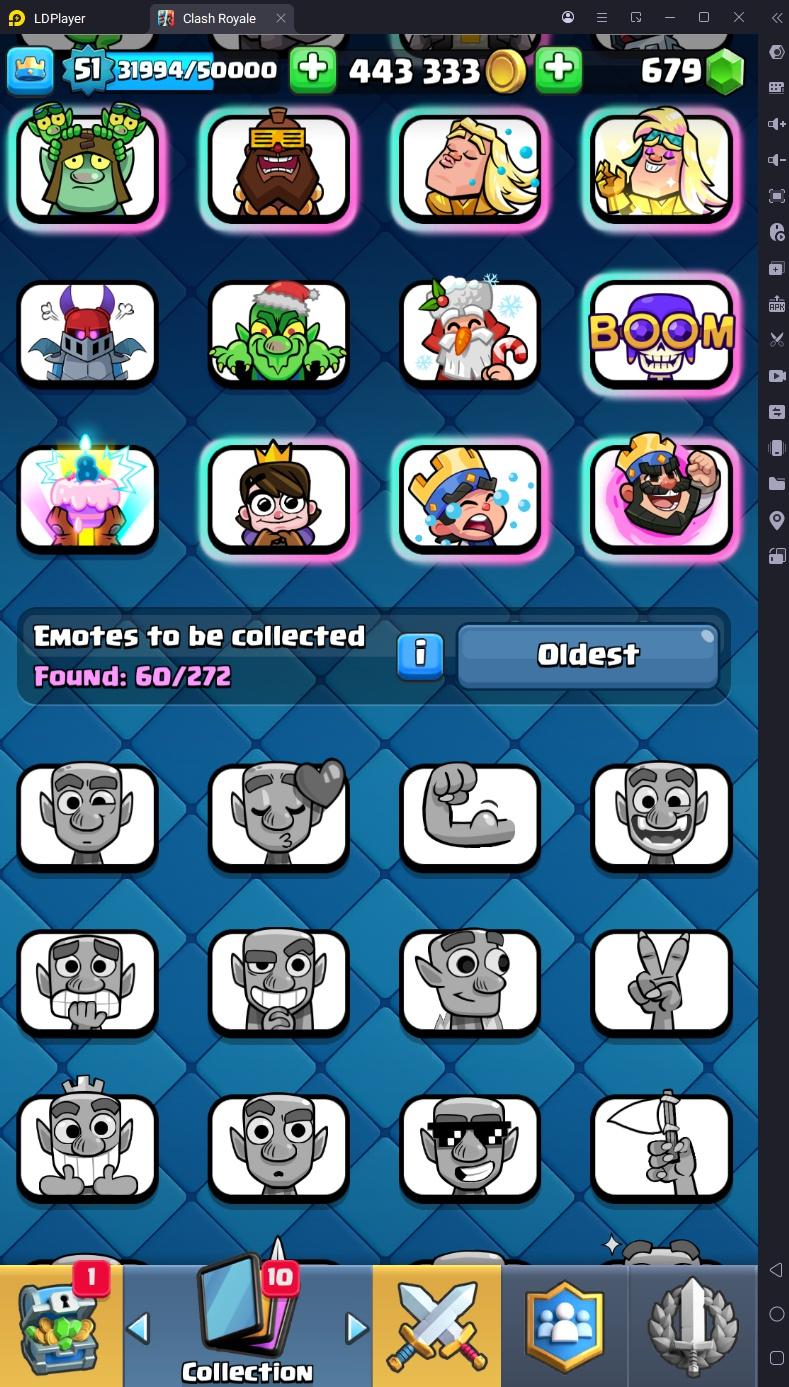Select the BOOM skull emote
The image size is (789, 1387).
[x=661, y=333]
